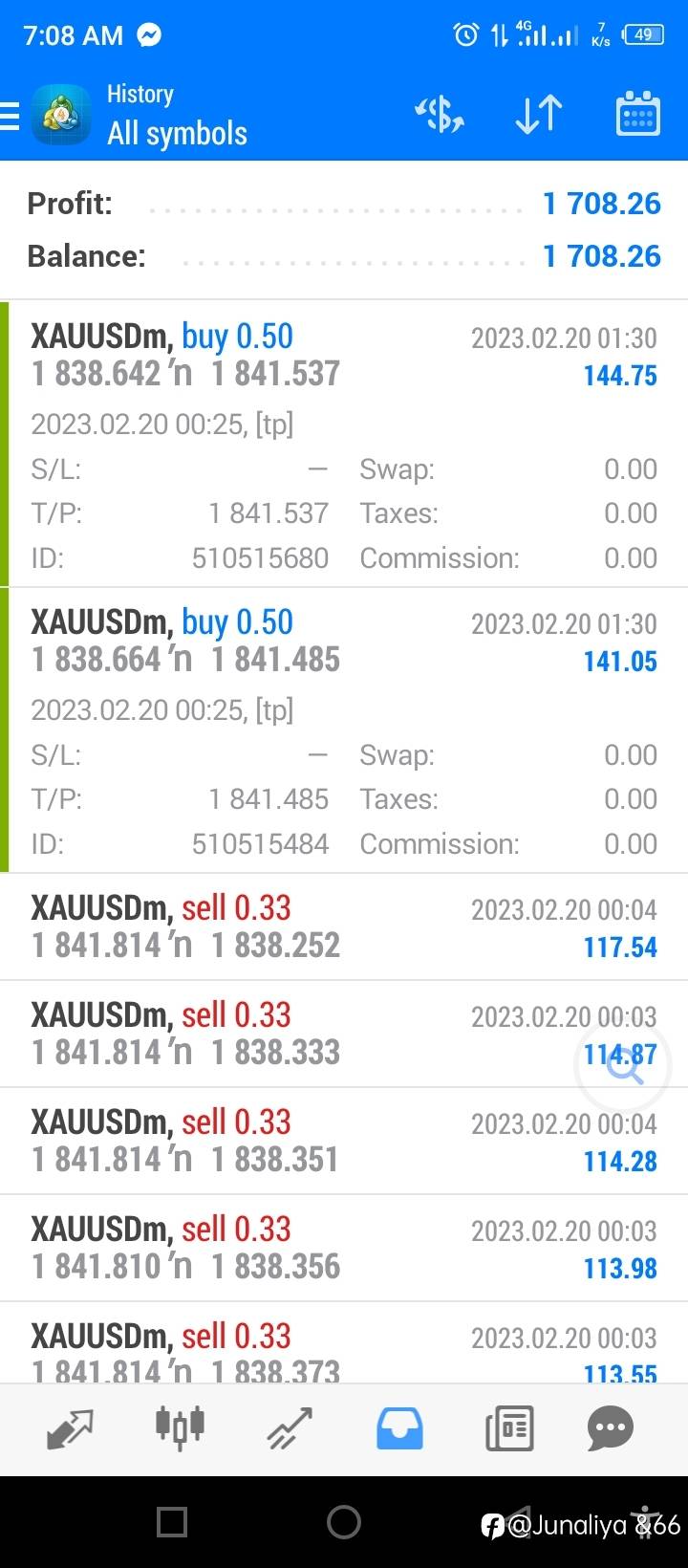Image resolution: width=688 pixels, height=1568 pixels.
Task: Switch to the candlestick Chart tab
Action: [180, 1428]
